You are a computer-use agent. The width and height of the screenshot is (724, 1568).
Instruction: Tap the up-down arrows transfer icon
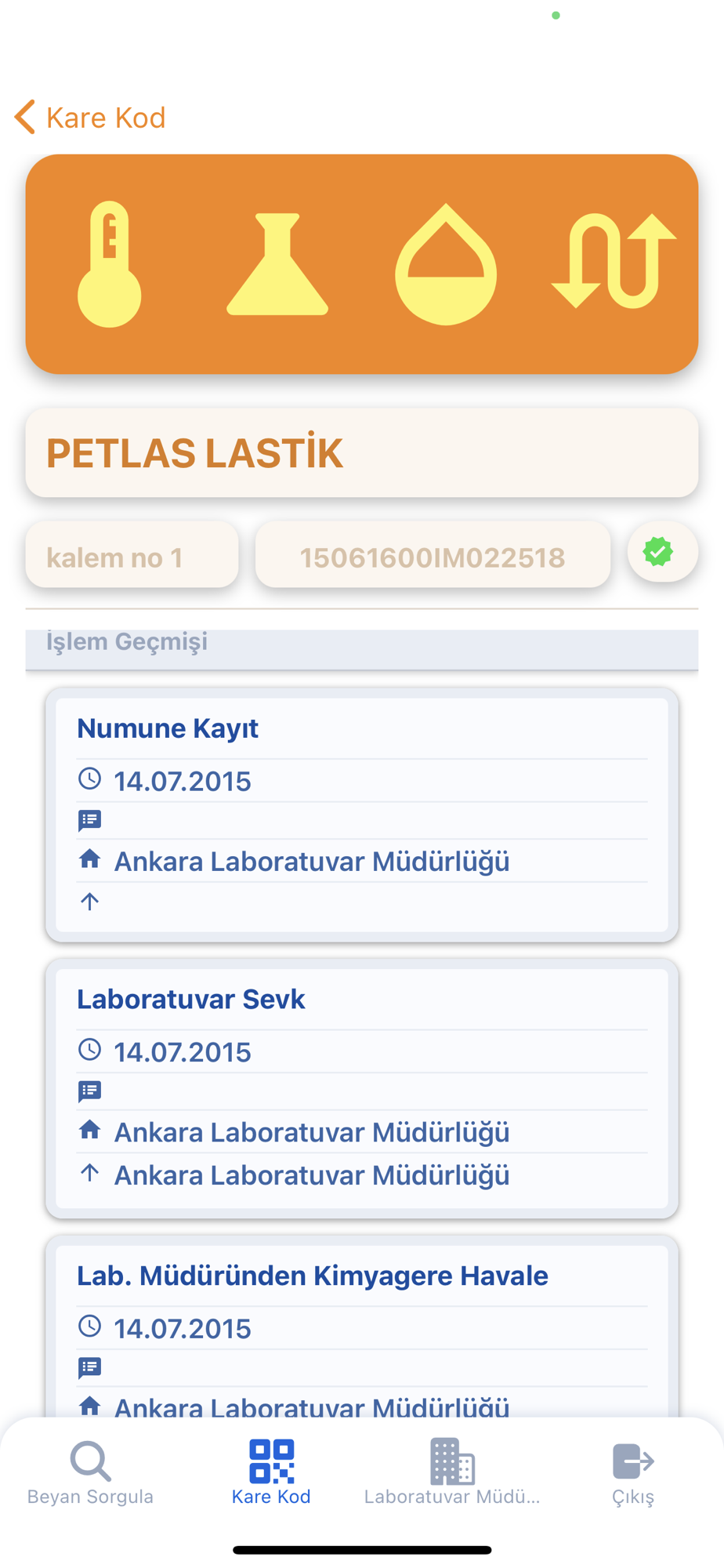click(614, 261)
